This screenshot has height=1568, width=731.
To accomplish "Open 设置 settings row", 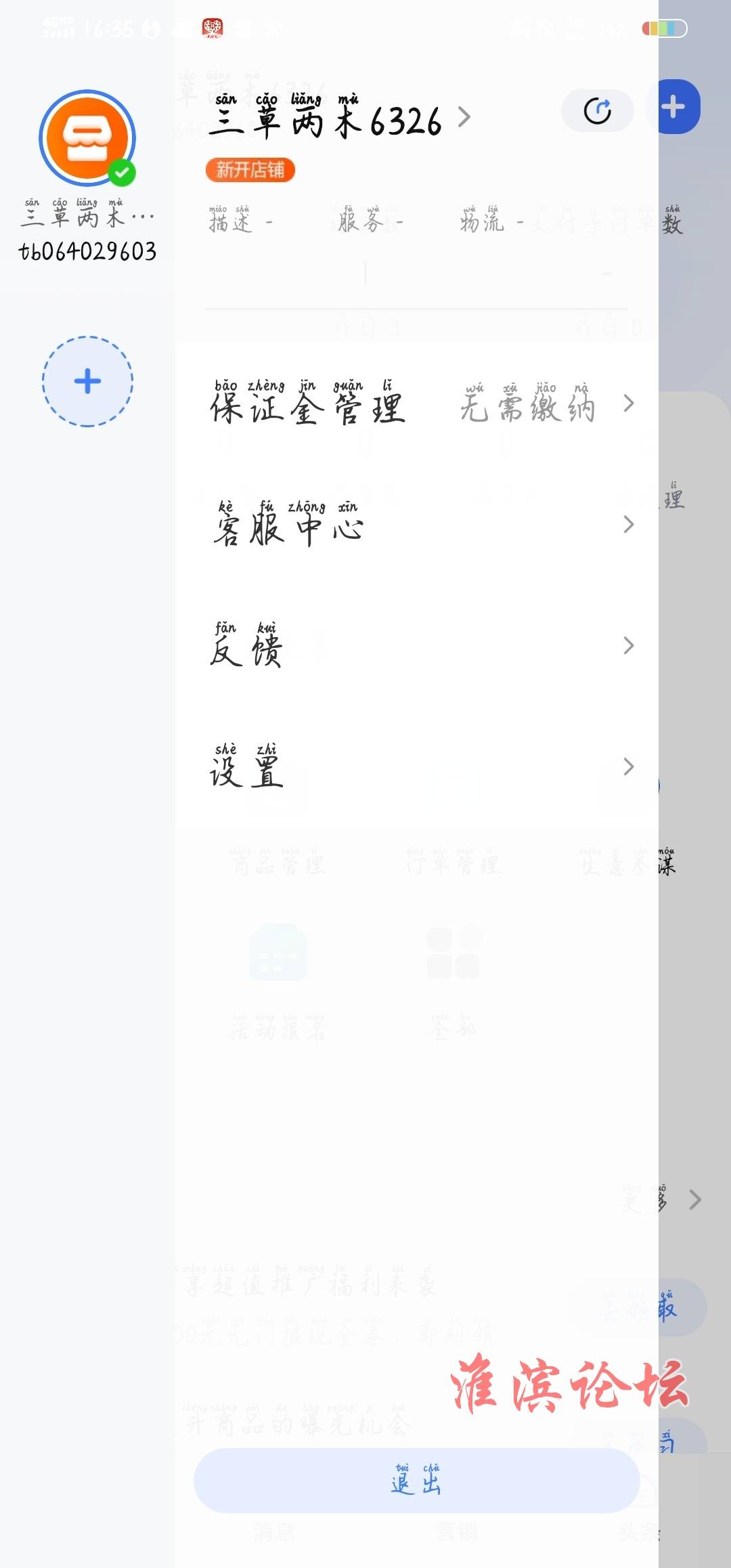I will point(417,766).
